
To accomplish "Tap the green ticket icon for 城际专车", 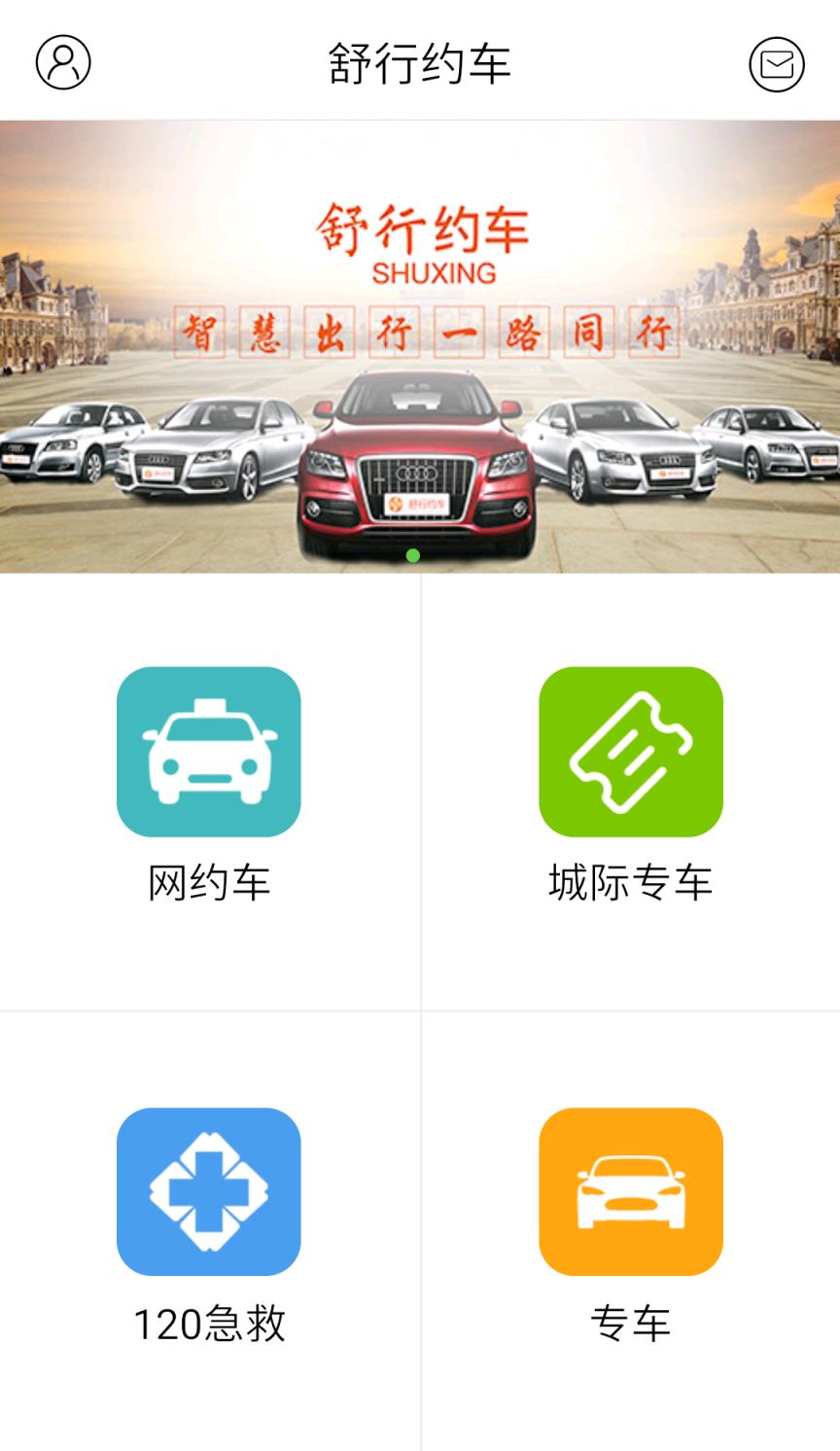I will click(630, 751).
